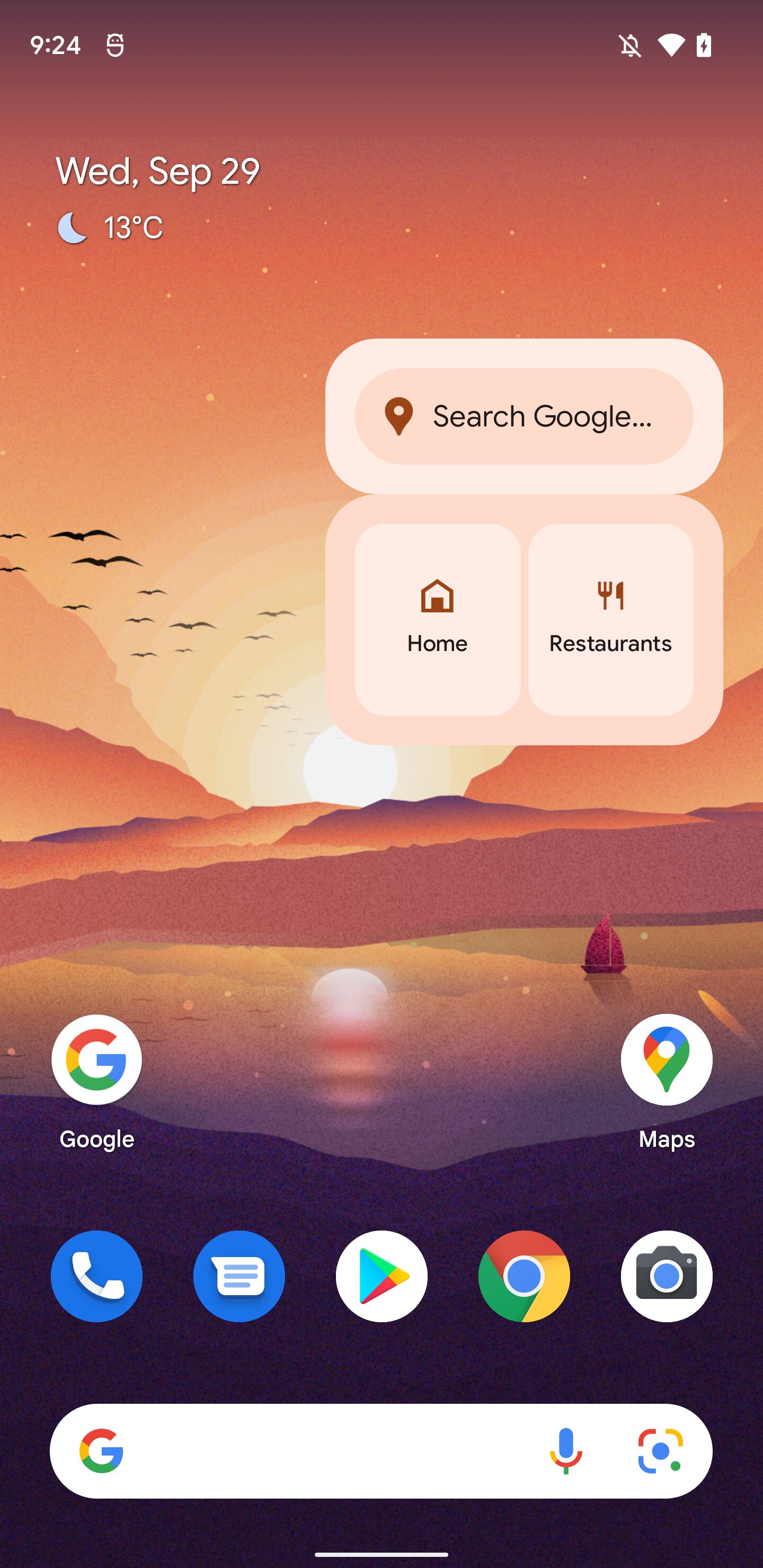763x1568 pixels.
Task: Open the Messages app
Action: [x=239, y=1277]
